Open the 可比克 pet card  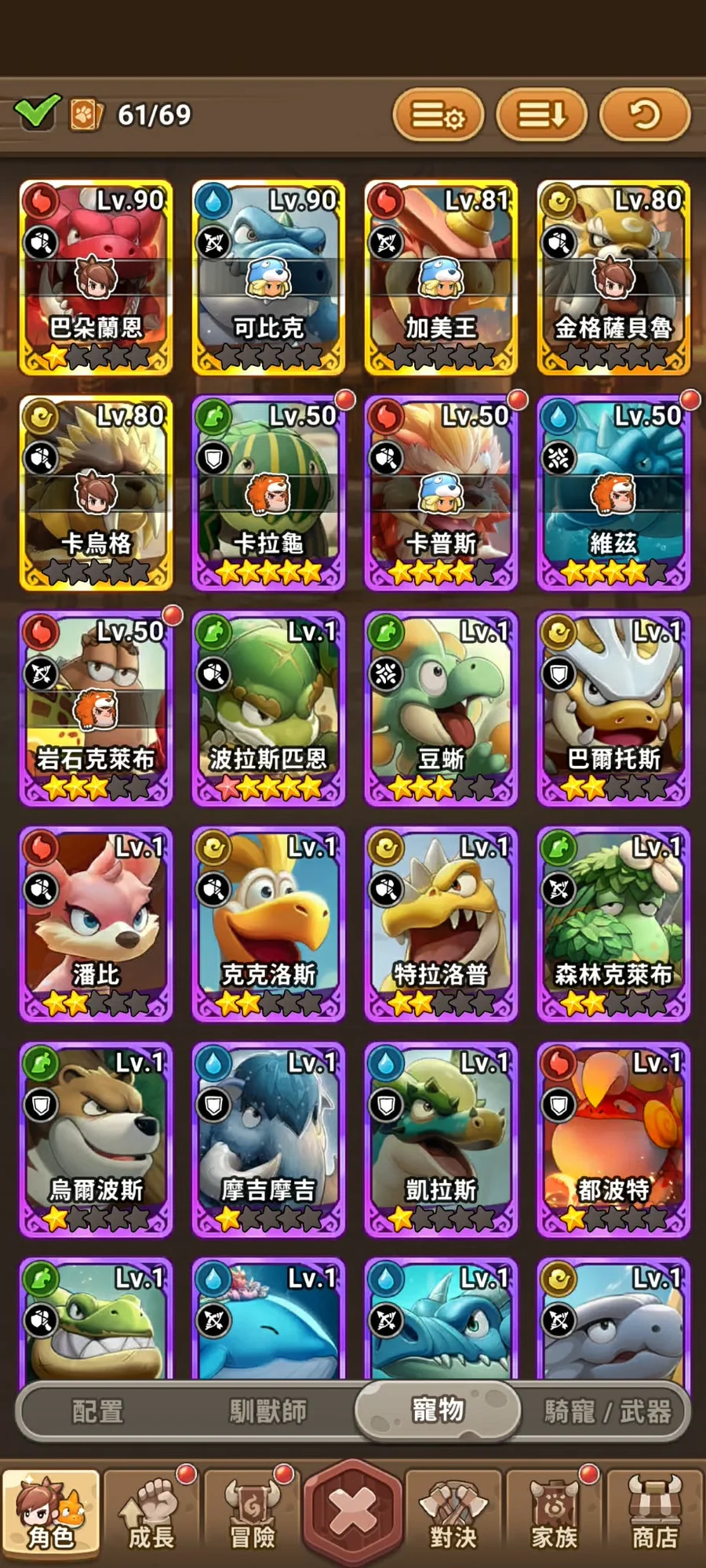(268, 277)
